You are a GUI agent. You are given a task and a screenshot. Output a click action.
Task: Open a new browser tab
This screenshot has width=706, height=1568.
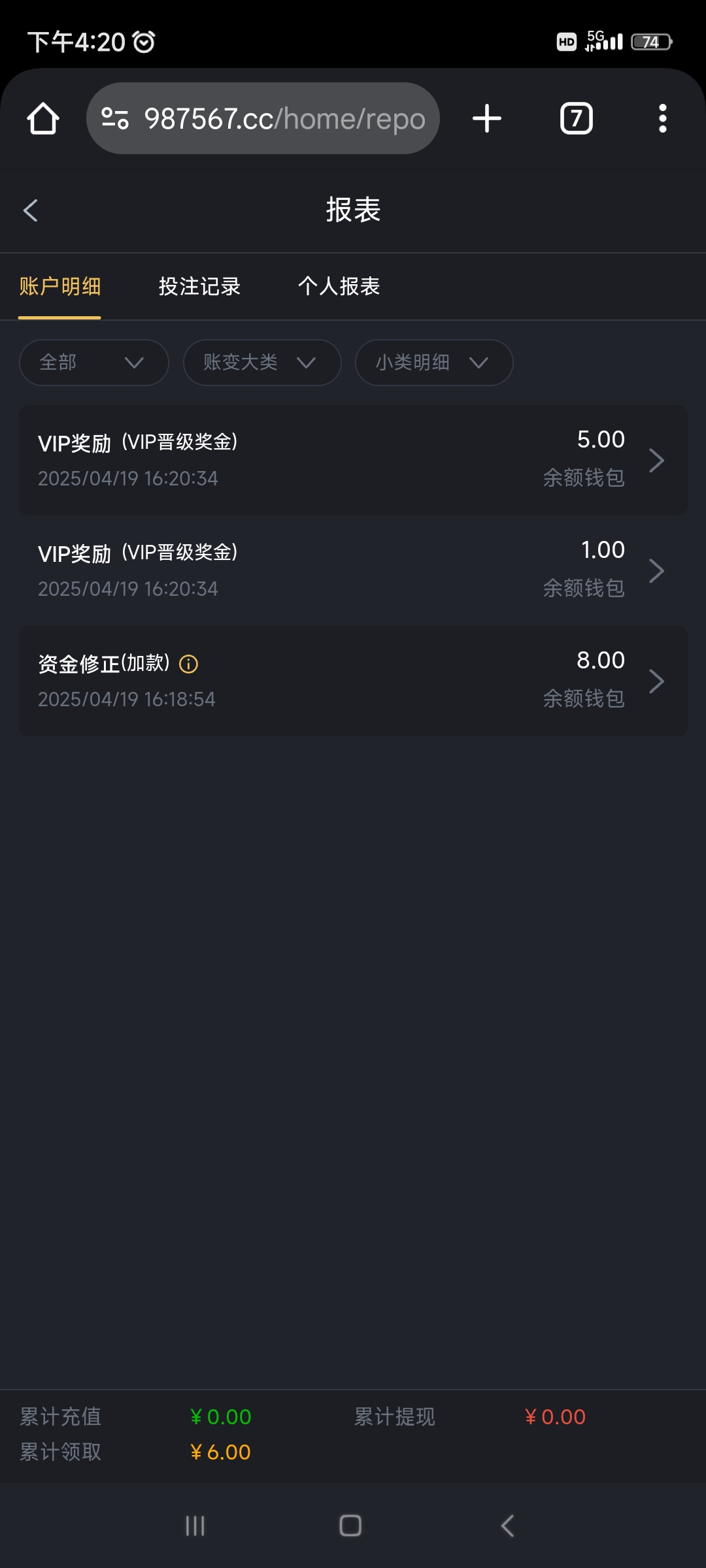487,118
